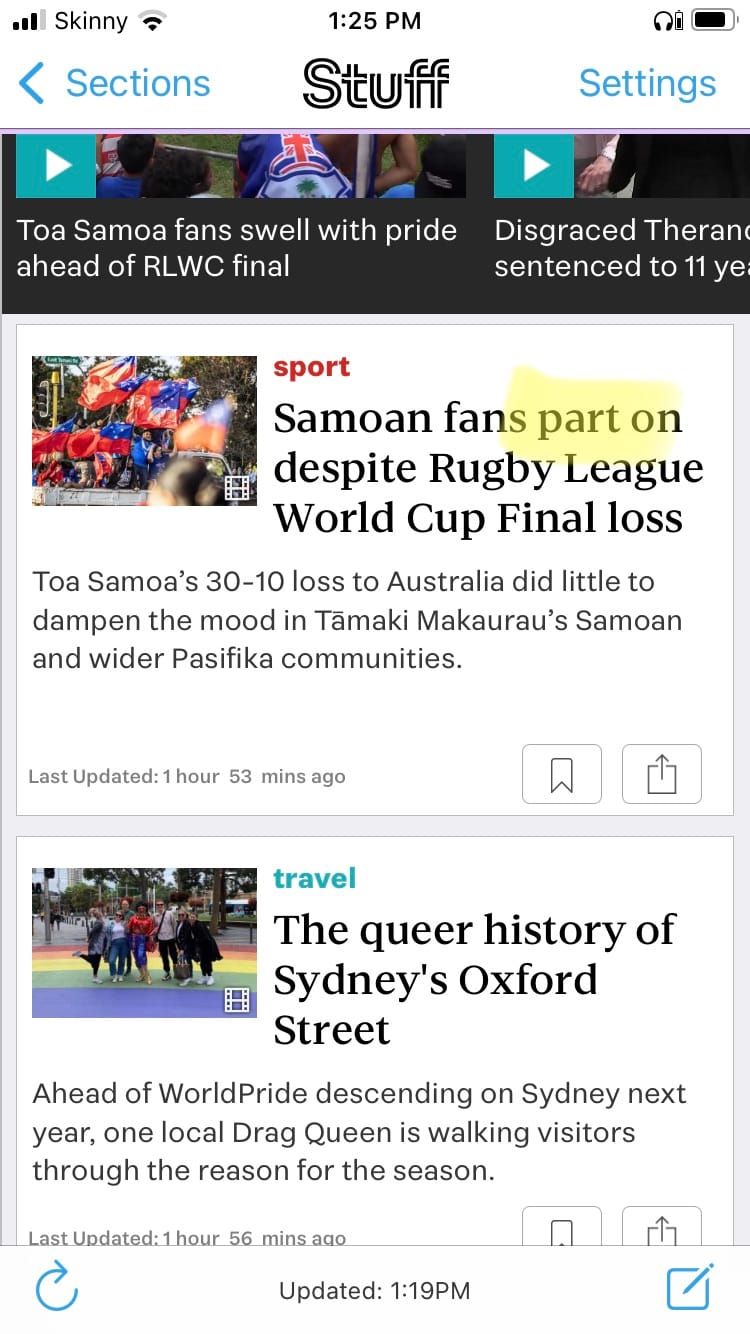Play the Toa Samoa fans video
This screenshot has width=750, height=1334.
pyautogui.click(x=57, y=166)
